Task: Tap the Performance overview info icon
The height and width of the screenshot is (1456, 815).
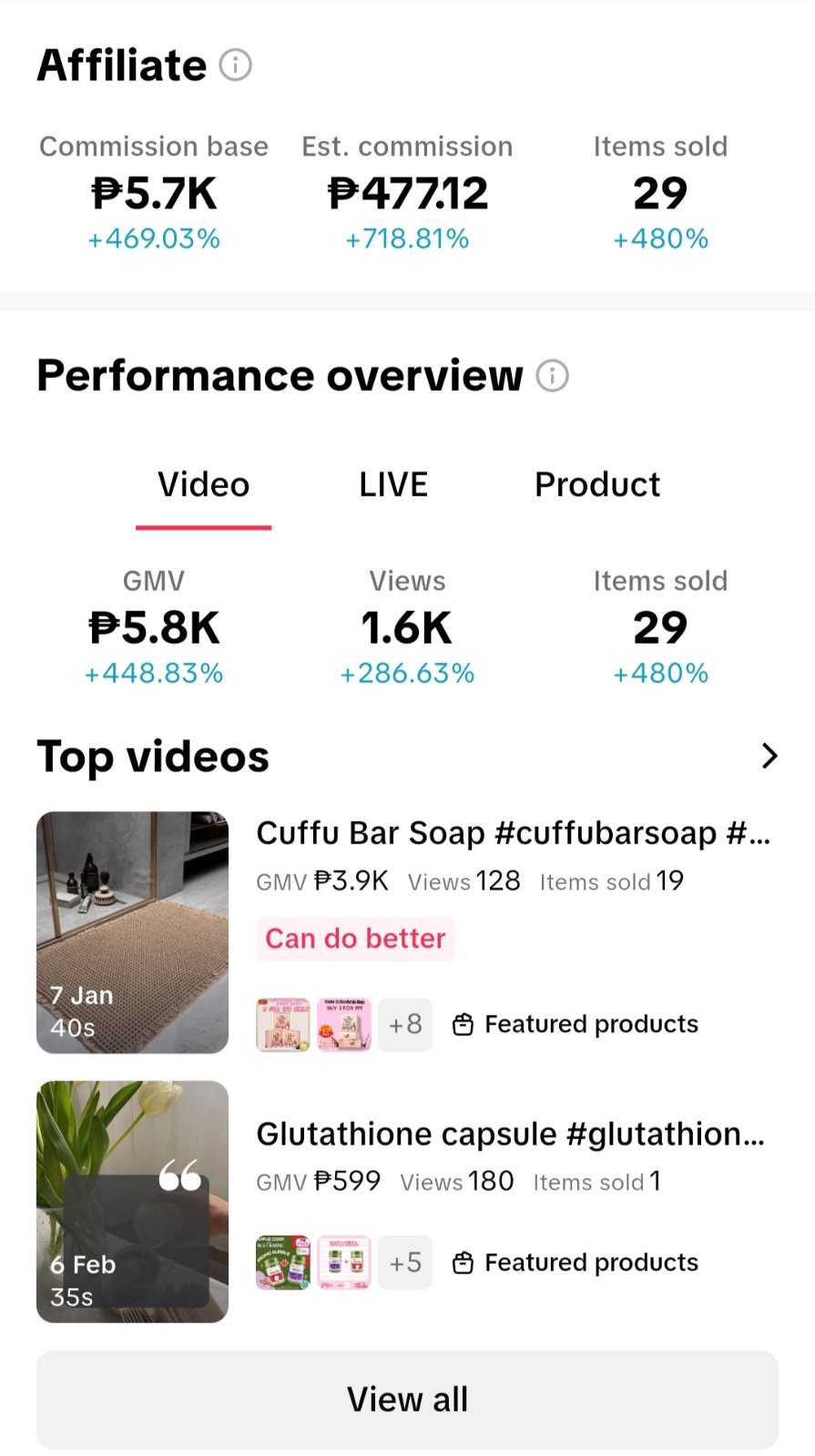Action: pos(552,375)
